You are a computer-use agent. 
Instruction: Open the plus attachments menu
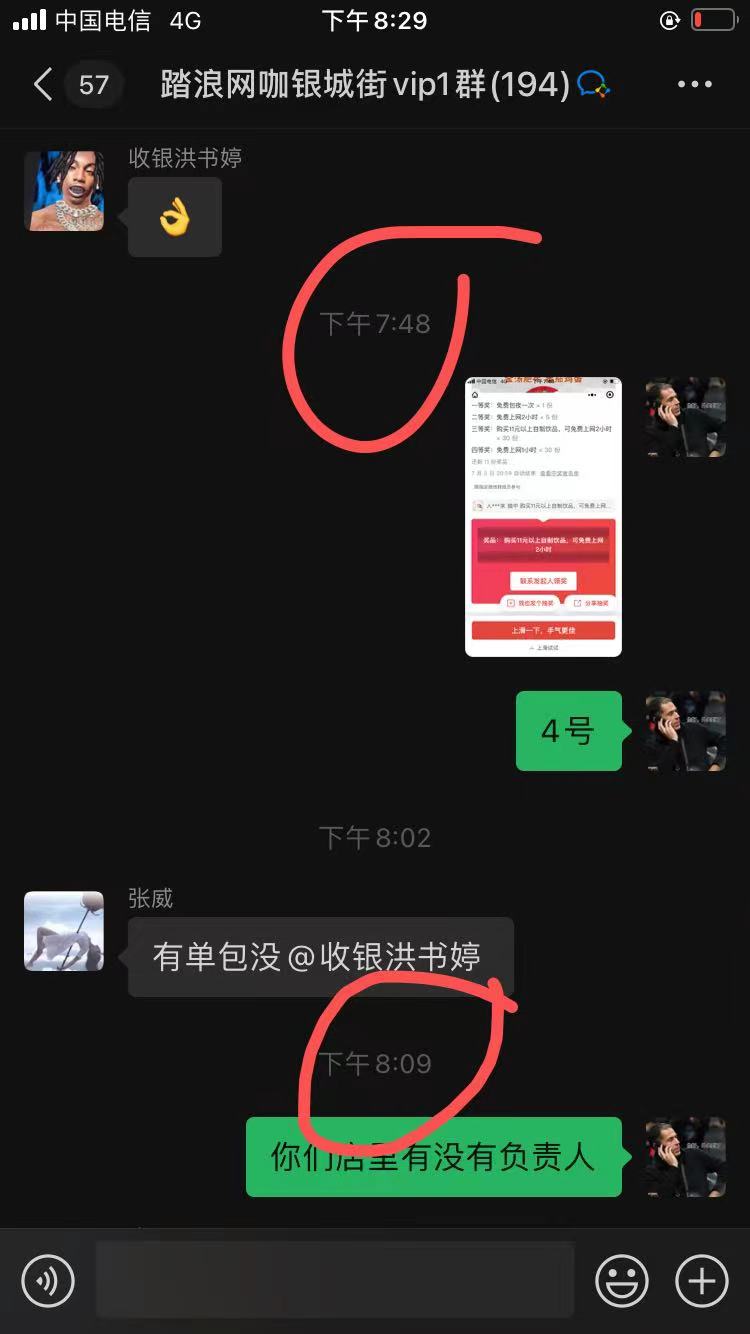[701, 1280]
